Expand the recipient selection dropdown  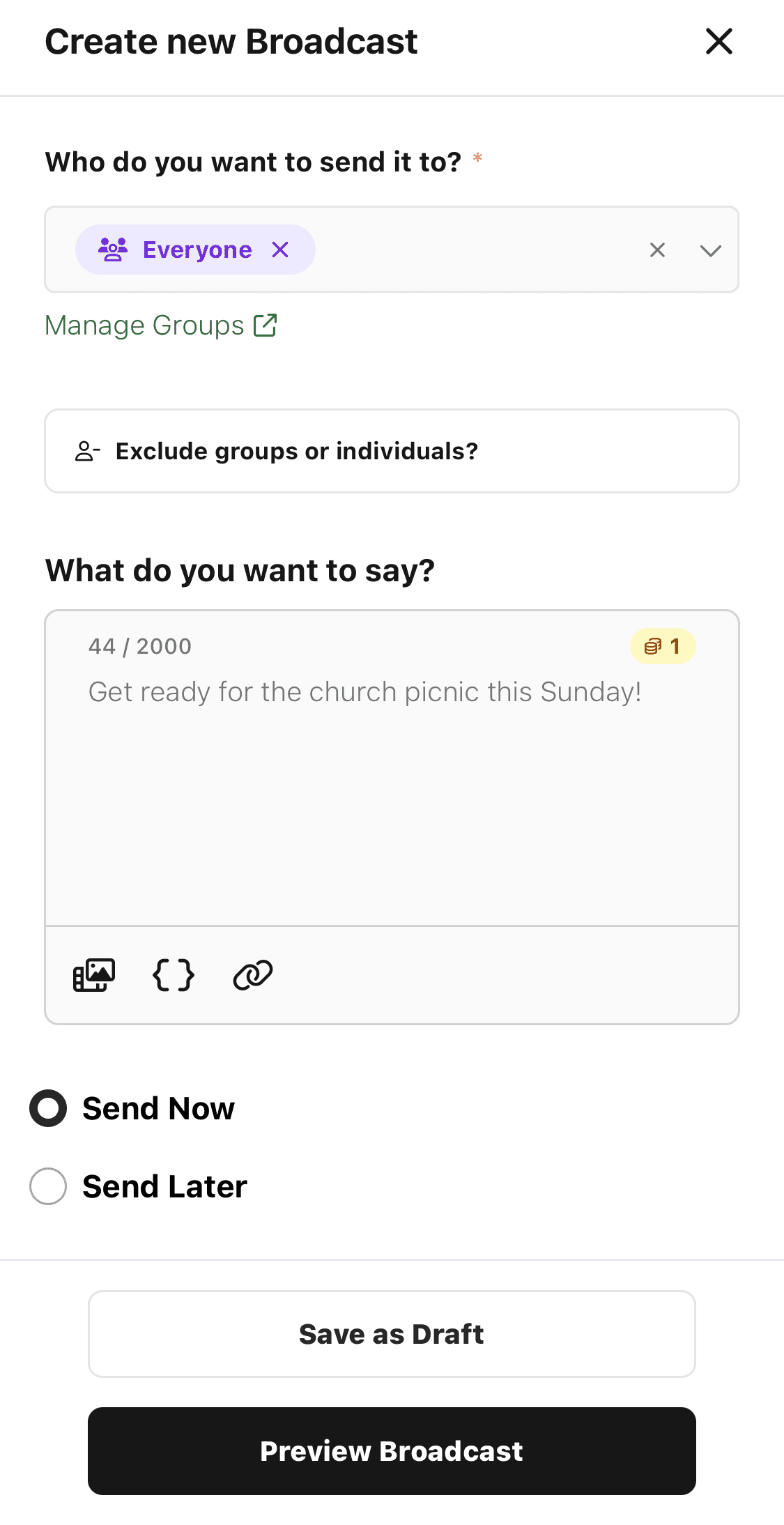pyautogui.click(x=710, y=250)
